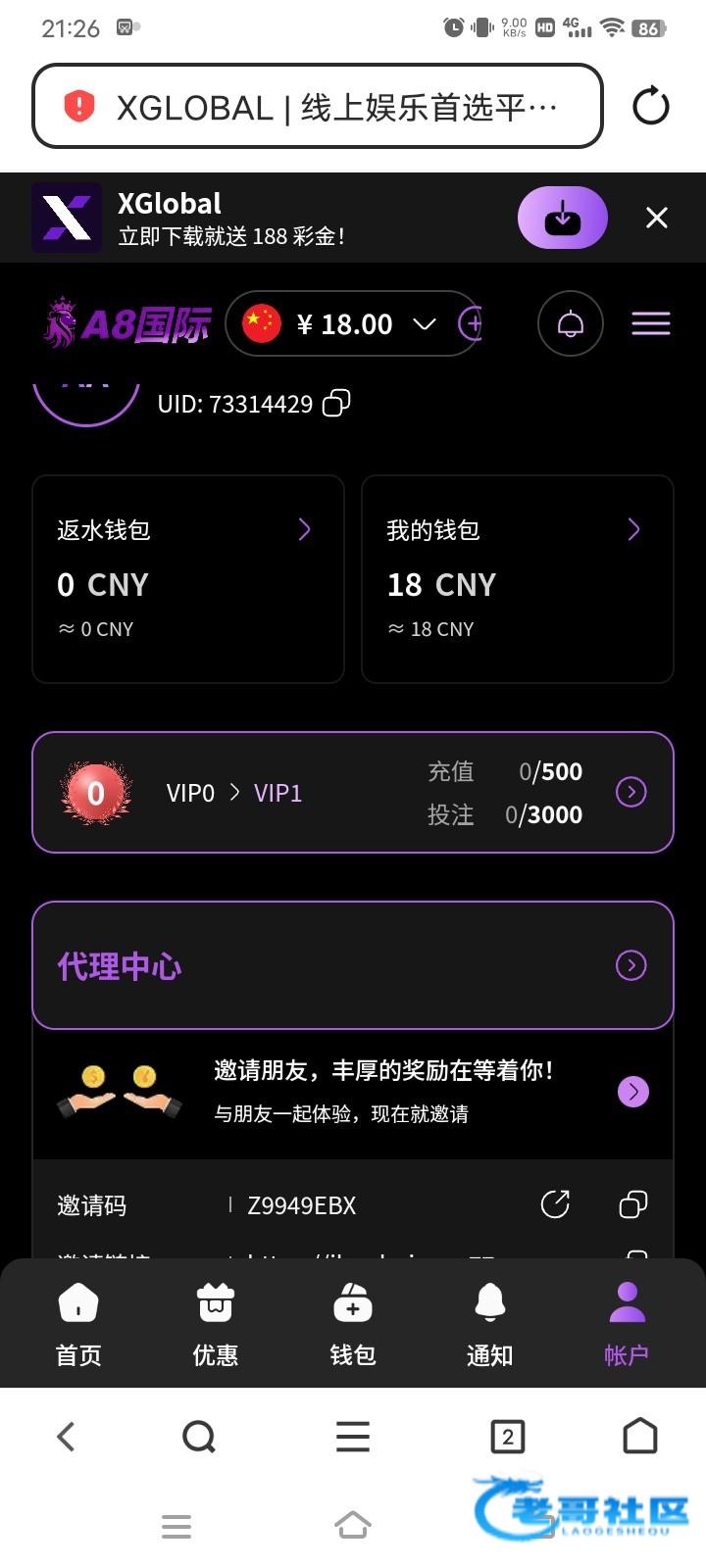Dismiss the XGlobal download banner
This screenshot has width=706, height=1568.
657,218
